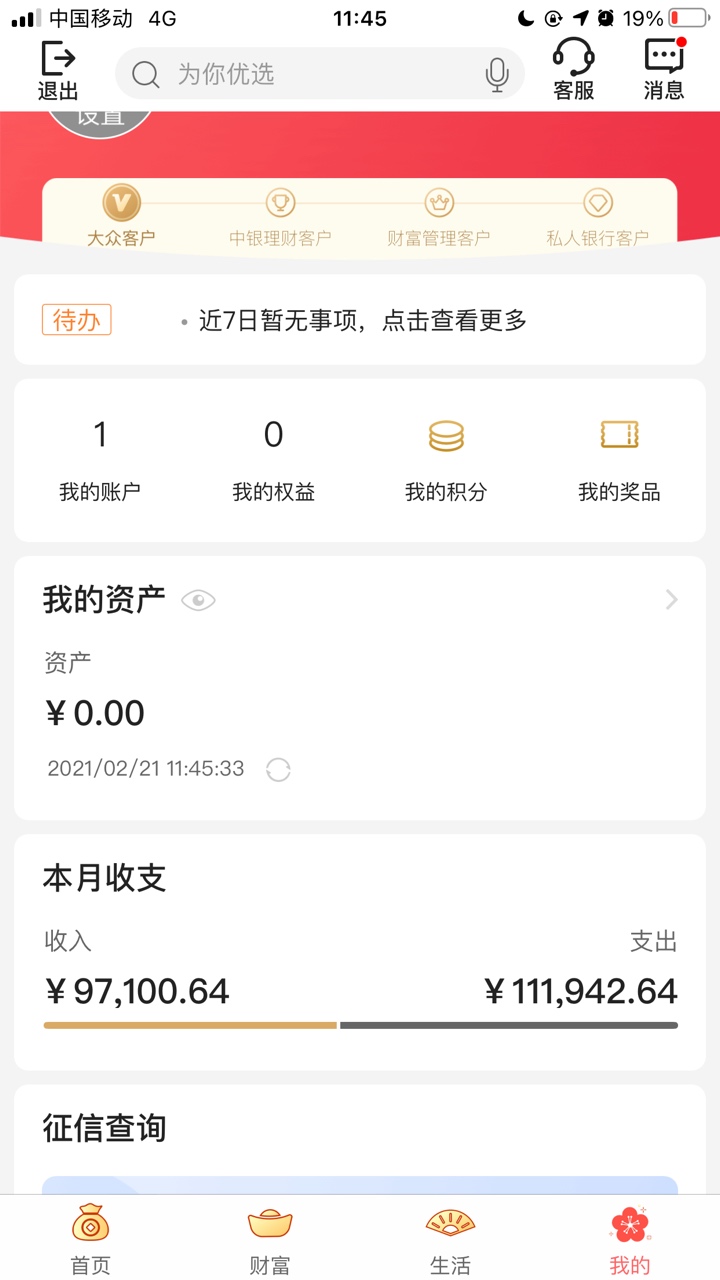This screenshot has height=1280, width=720.
Task: Open 我的资产 details via the chevron
Action: 672,600
